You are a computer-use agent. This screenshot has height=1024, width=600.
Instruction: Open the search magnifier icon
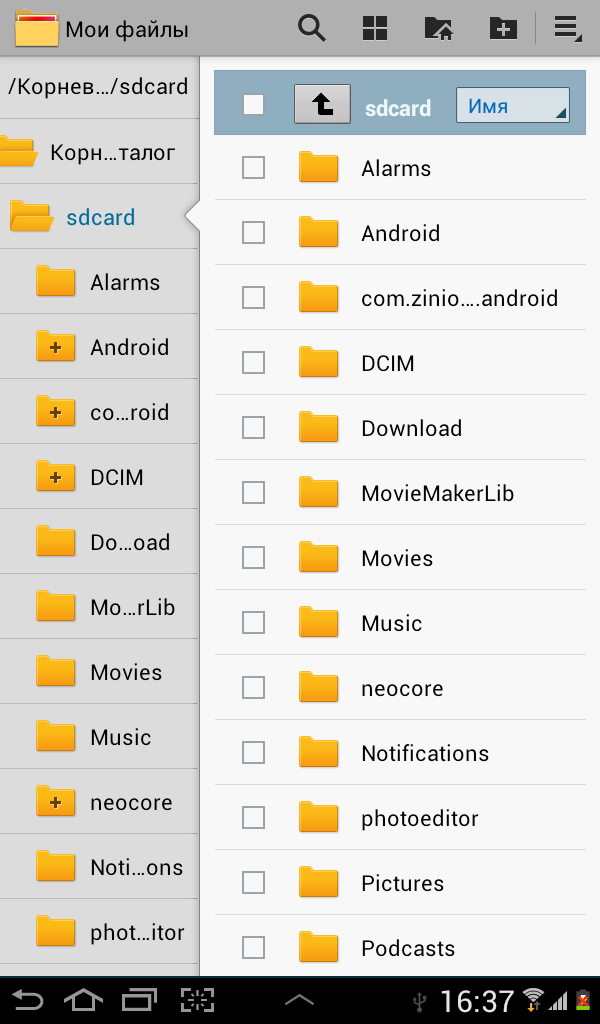311,29
